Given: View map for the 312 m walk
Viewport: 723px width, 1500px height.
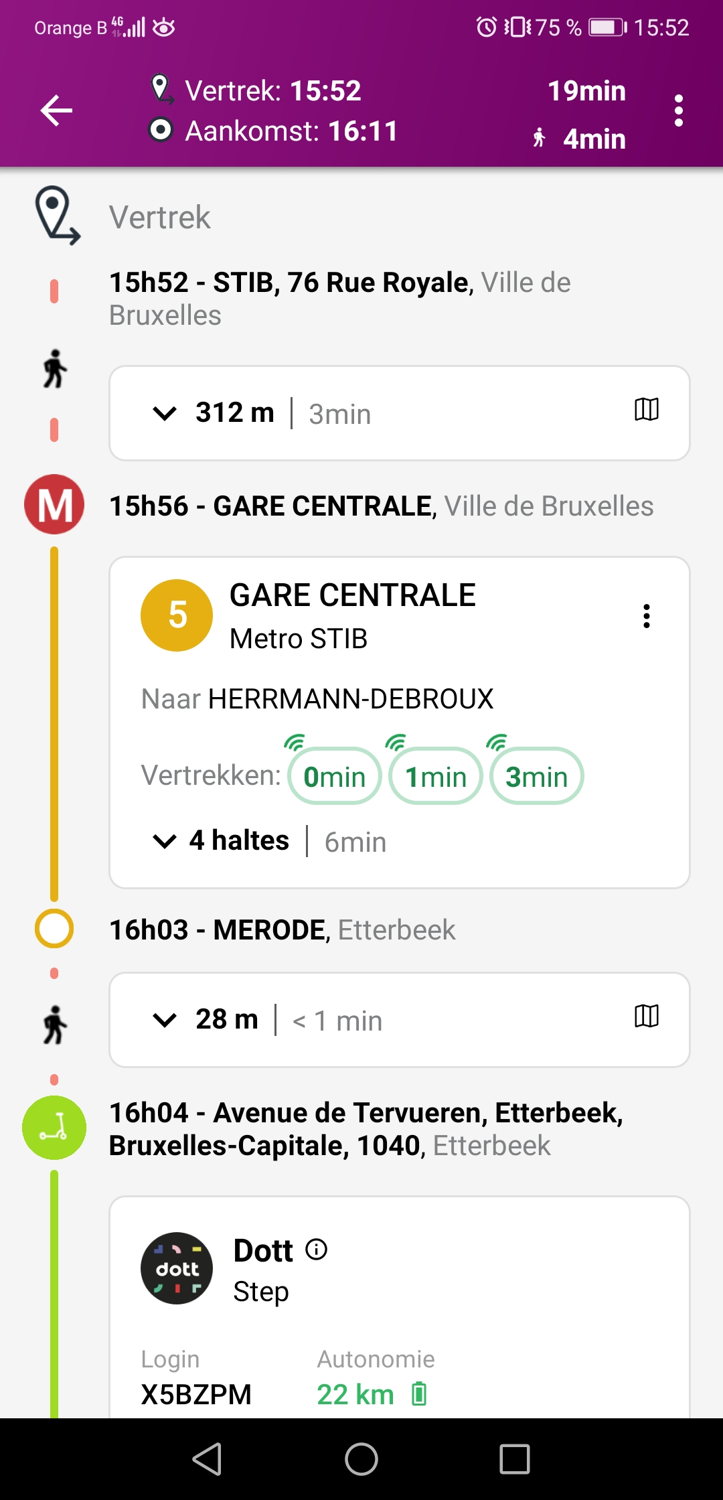Looking at the screenshot, I should click(647, 409).
